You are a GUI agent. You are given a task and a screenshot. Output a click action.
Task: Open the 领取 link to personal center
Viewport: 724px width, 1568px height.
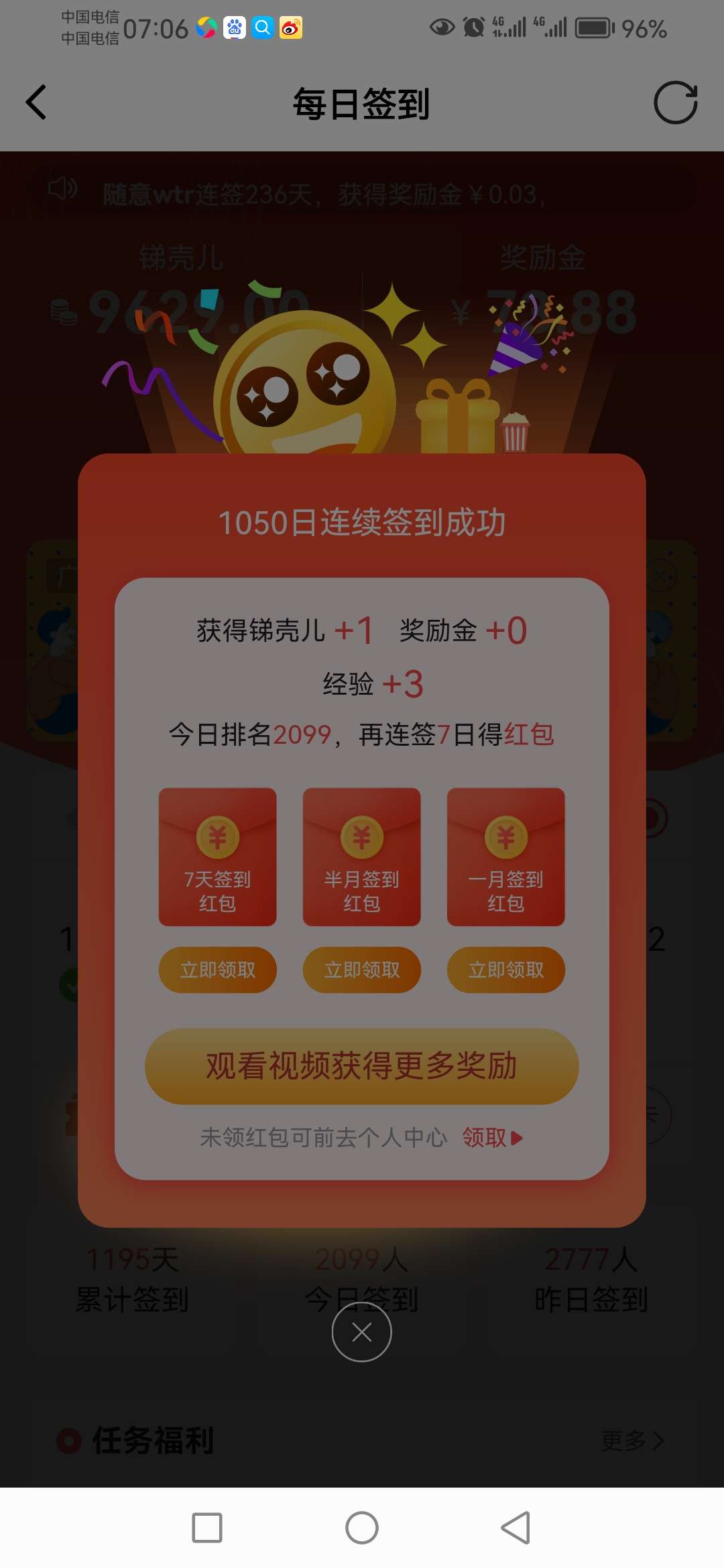tap(492, 1137)
